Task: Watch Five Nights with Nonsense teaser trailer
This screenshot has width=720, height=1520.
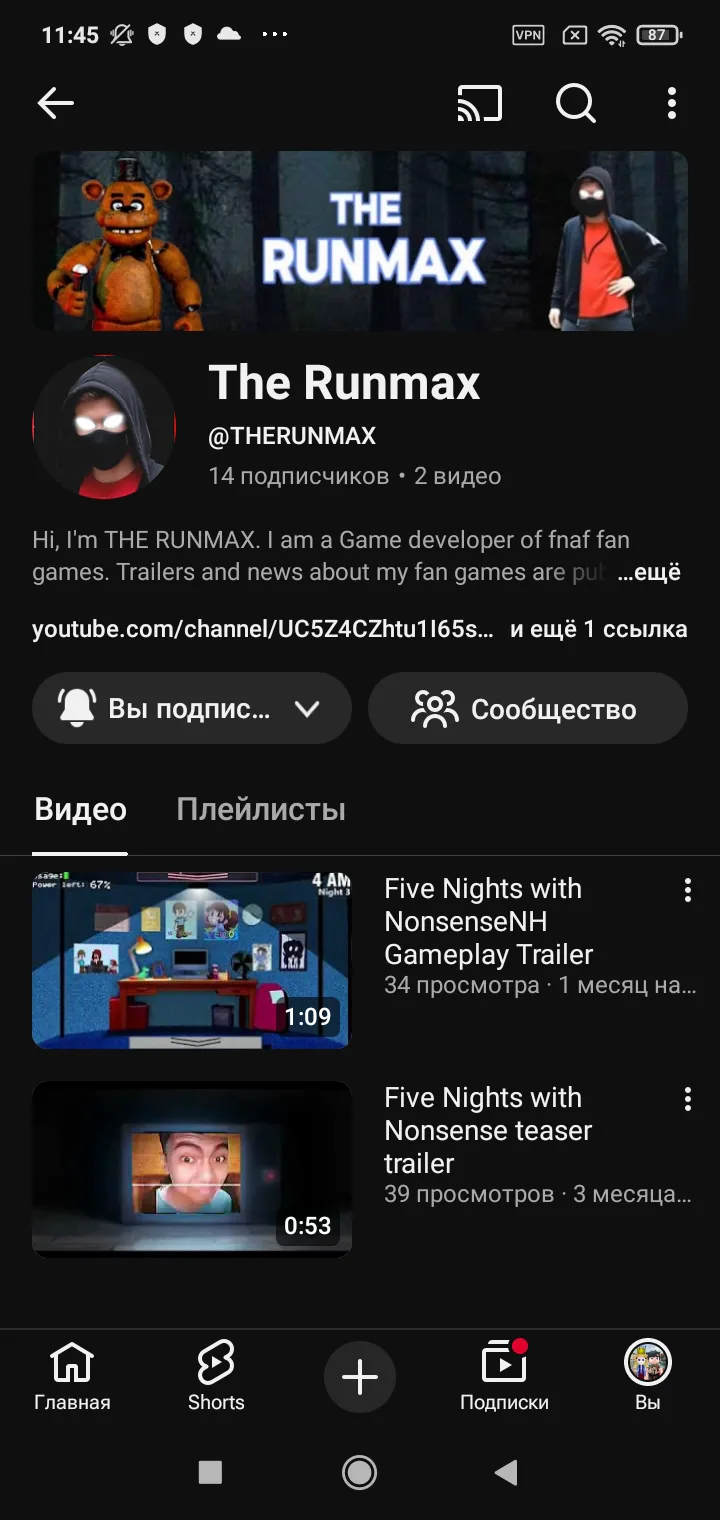Action: click(192, 1168)
